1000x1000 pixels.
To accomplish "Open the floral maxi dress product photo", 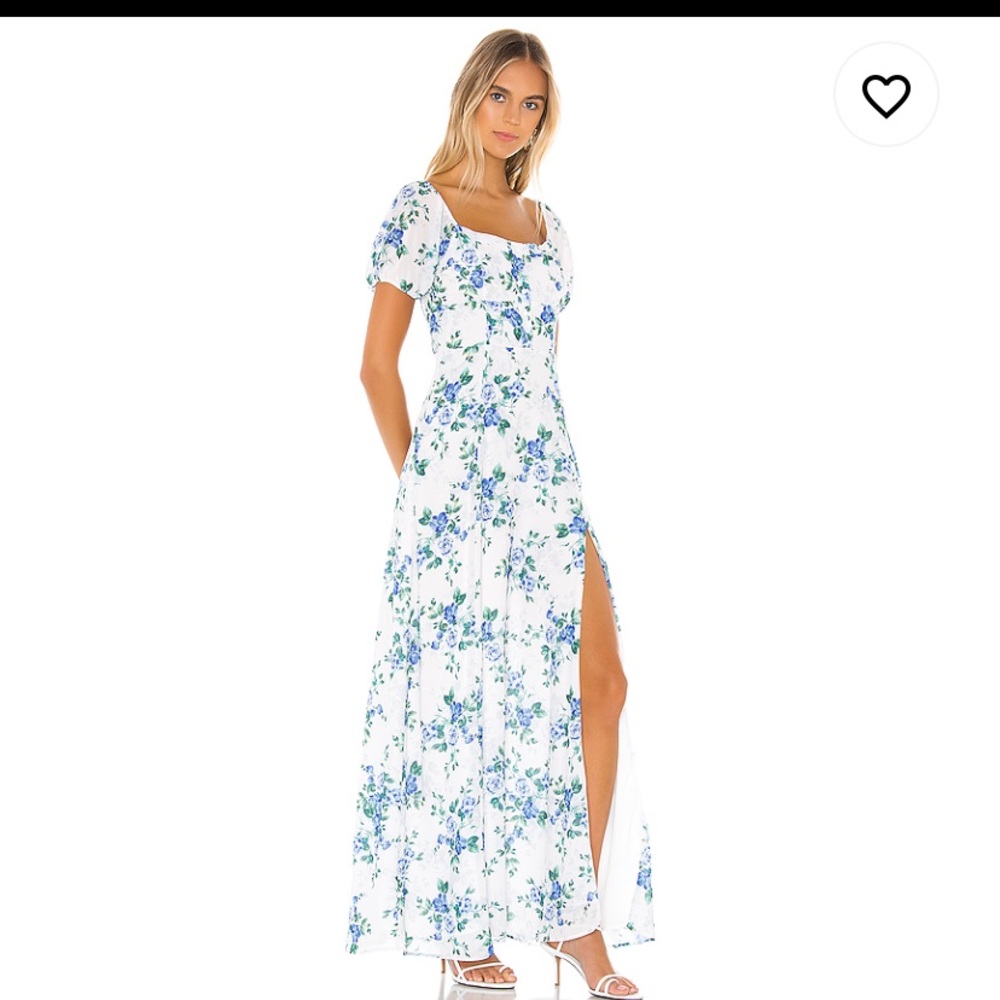I will pos(500,508).
